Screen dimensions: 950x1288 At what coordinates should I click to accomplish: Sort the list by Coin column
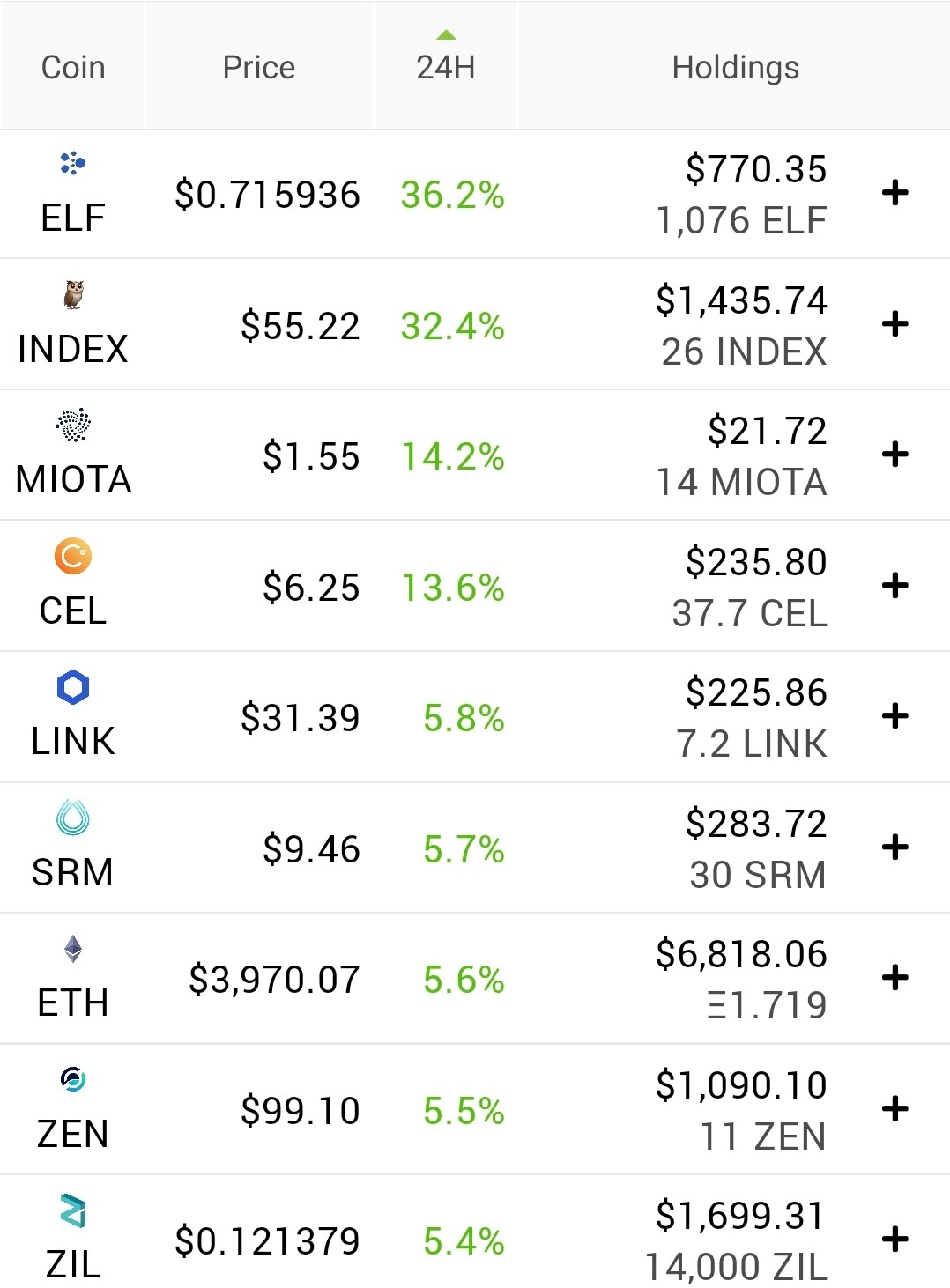point(73,67)
